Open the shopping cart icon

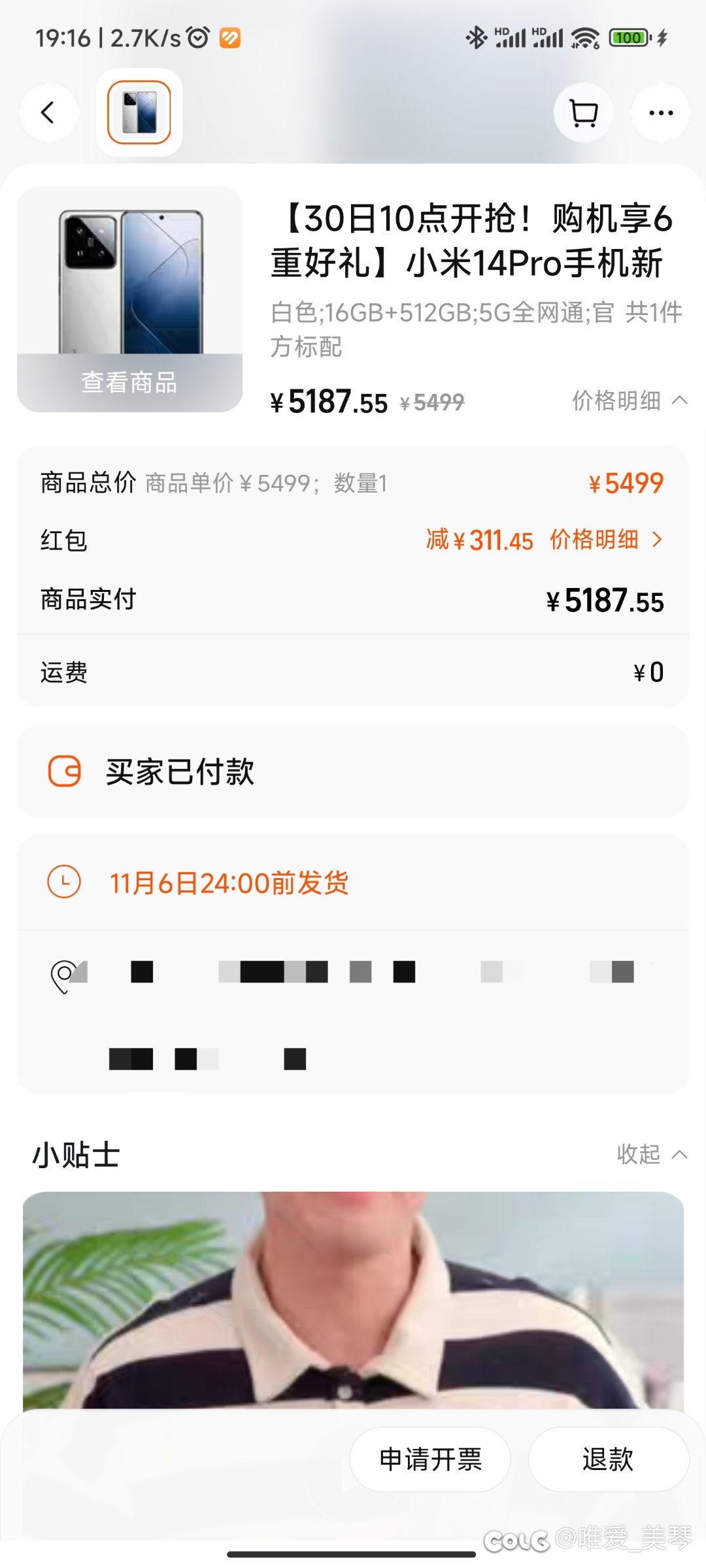(583, 113)
